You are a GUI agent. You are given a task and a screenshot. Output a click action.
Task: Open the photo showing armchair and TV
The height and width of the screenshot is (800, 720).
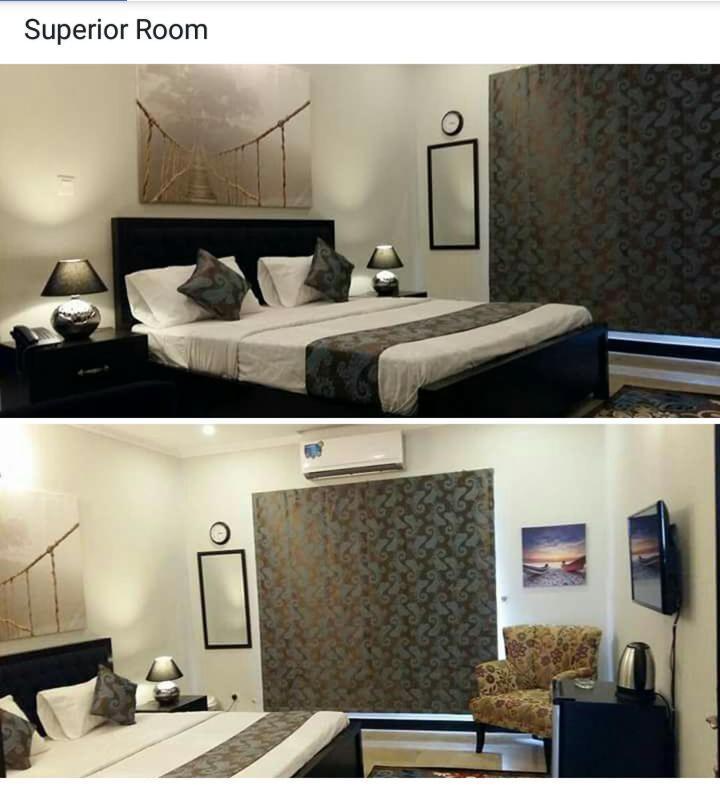tap(360, 600)
